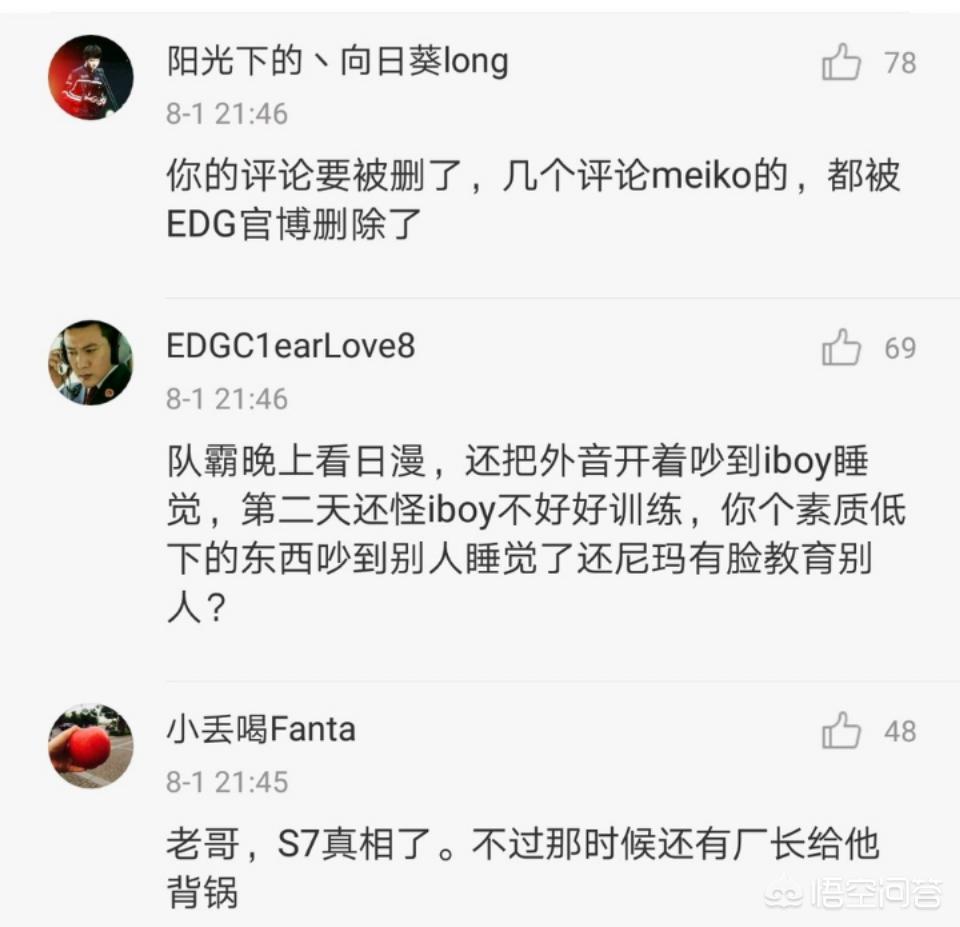The width and height of the screenshot is (960, 927).
Task: Like the comment by 小丢喝Fanta
Action: (x=841, y=730)
